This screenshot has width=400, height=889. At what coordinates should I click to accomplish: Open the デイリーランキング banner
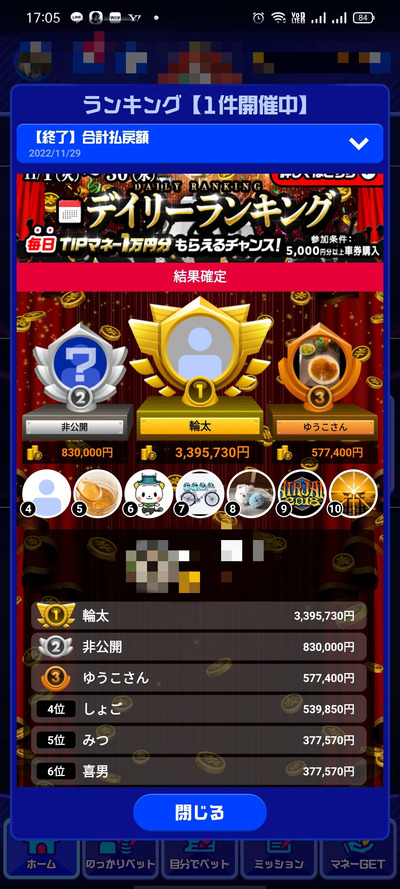tap(200, 218)
